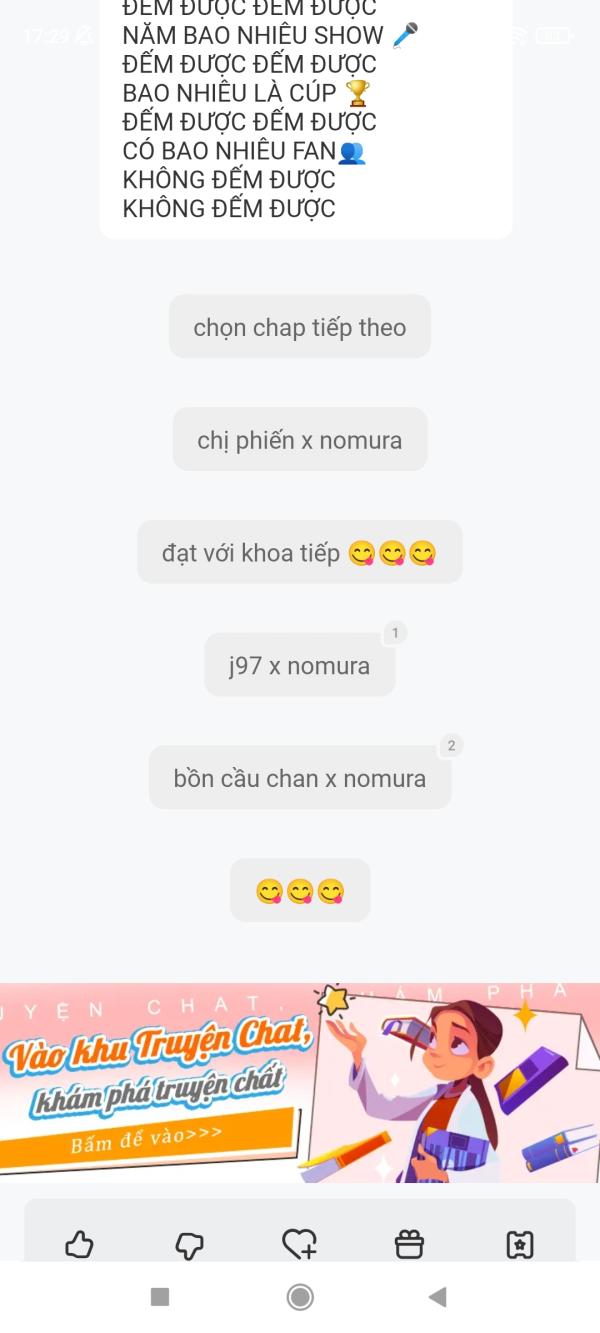Select the 'j97 x nomura' choice
Viewport: 600px width, 1333px height.
click(x=299, y=665)
